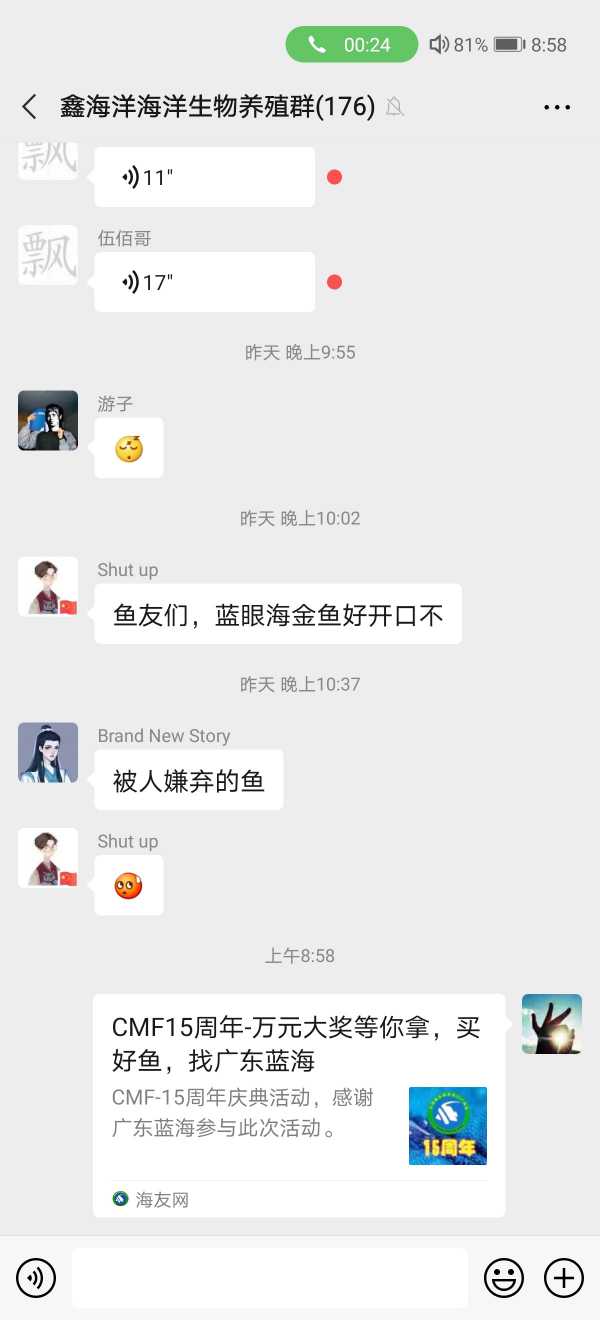Open Brand New Story's profile avatar
This screenshot has height=1320, width=600.
click(48, 752)
